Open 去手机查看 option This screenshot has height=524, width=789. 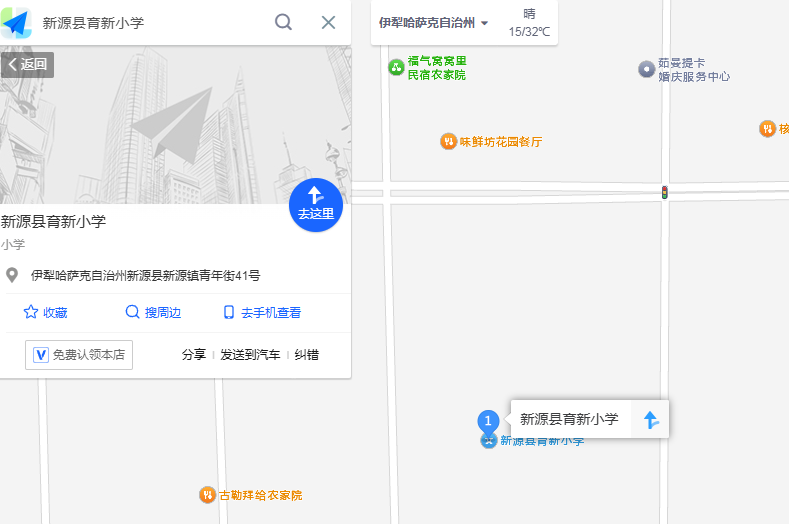261,312
